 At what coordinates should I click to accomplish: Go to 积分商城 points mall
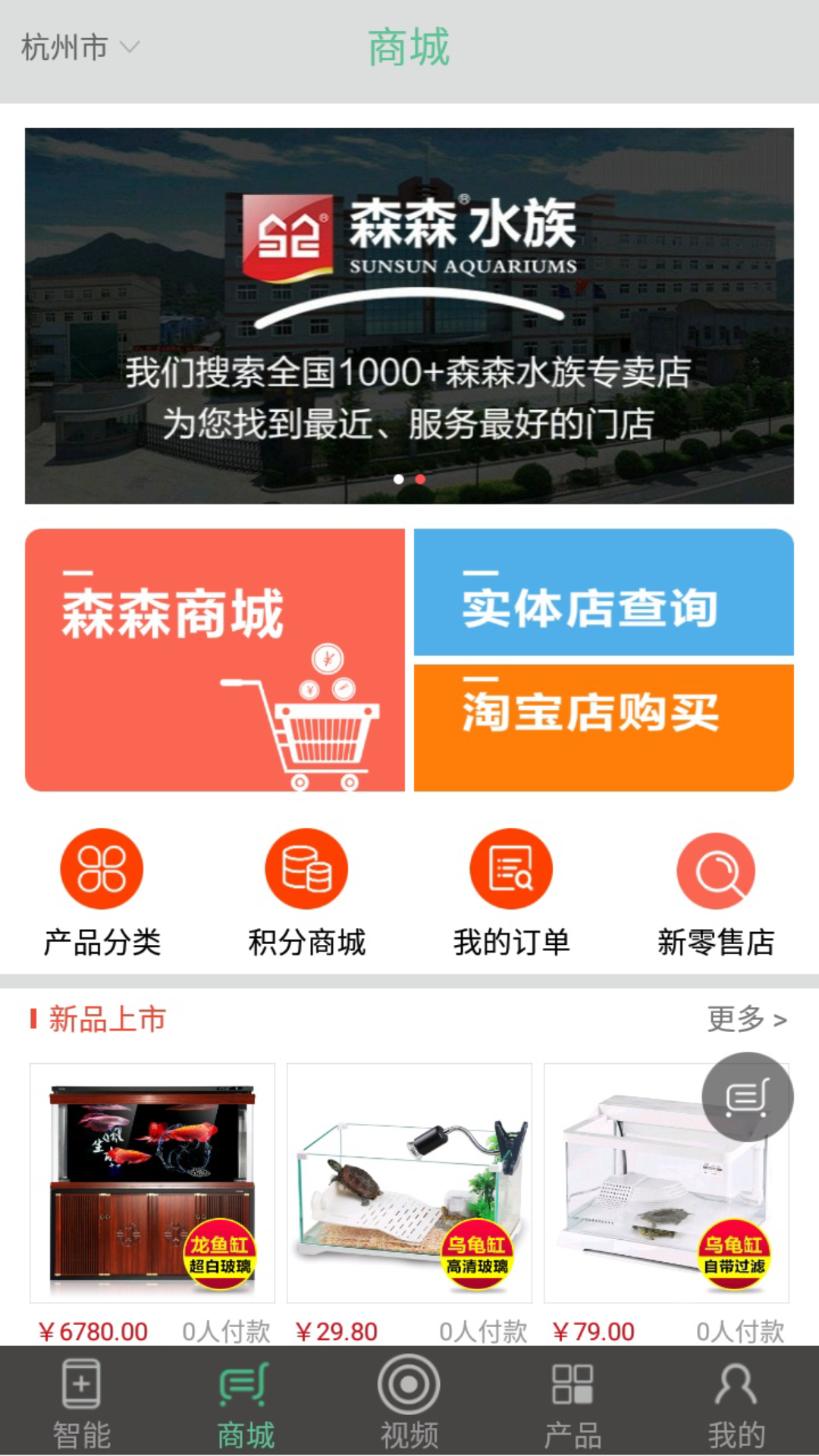(306, 893)
